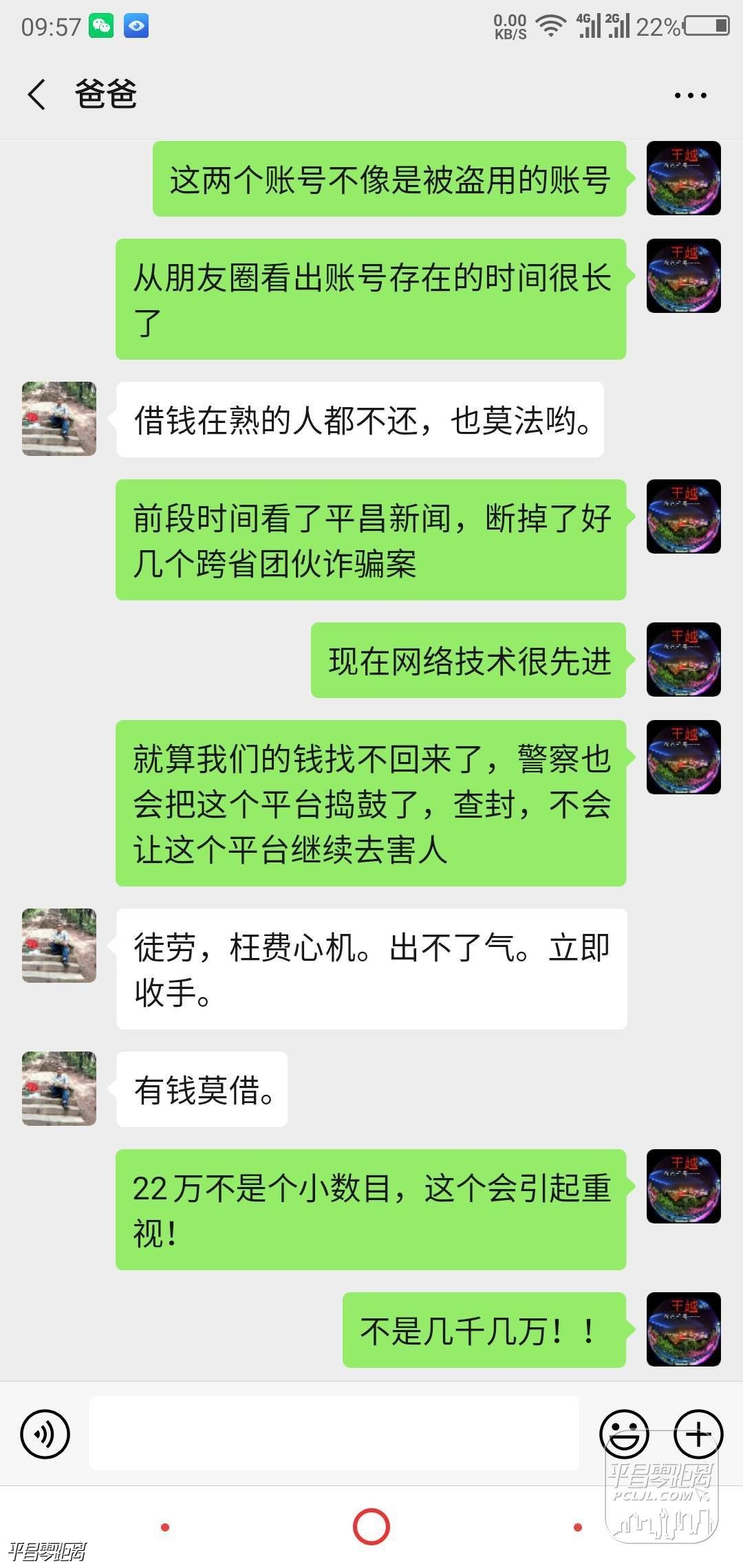
Task: Open the emoji sticker panel
Action: click(x=624, y=1434)
